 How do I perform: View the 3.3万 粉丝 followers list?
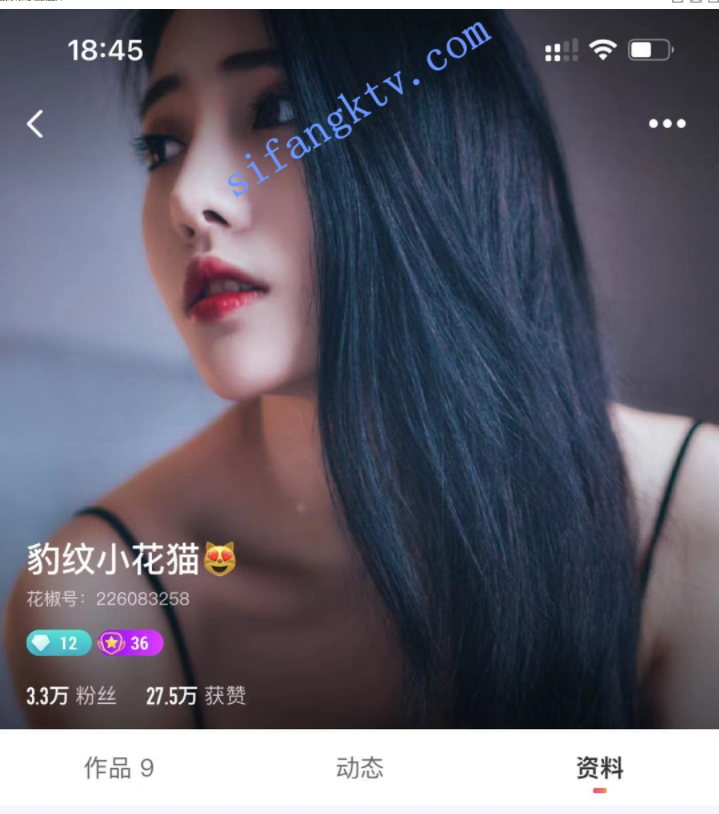pyautogui.click(x=71, y=696)
